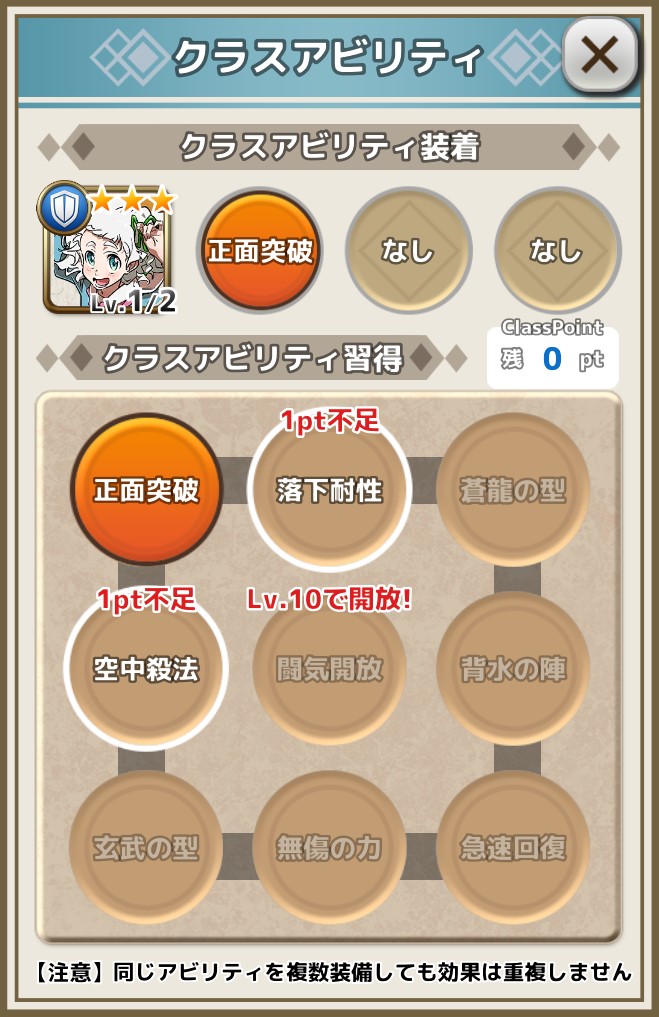Tap the locked 闘気開放 ability
The image size is (659, 1017).
(329, 669)
